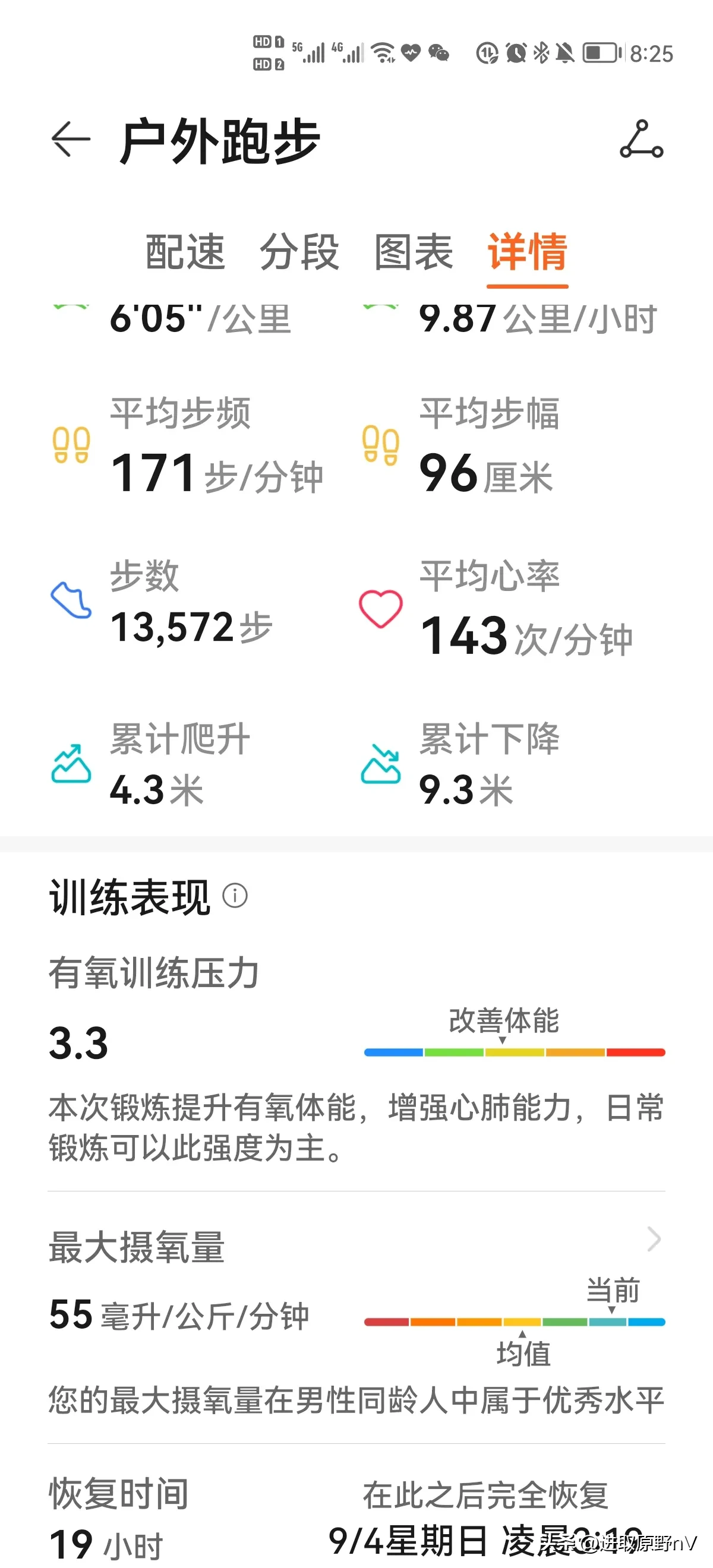The height and width of the screenshot is (1568, 713).
Task: Open 最大摄氧量 details
Action: [654, 1240]
